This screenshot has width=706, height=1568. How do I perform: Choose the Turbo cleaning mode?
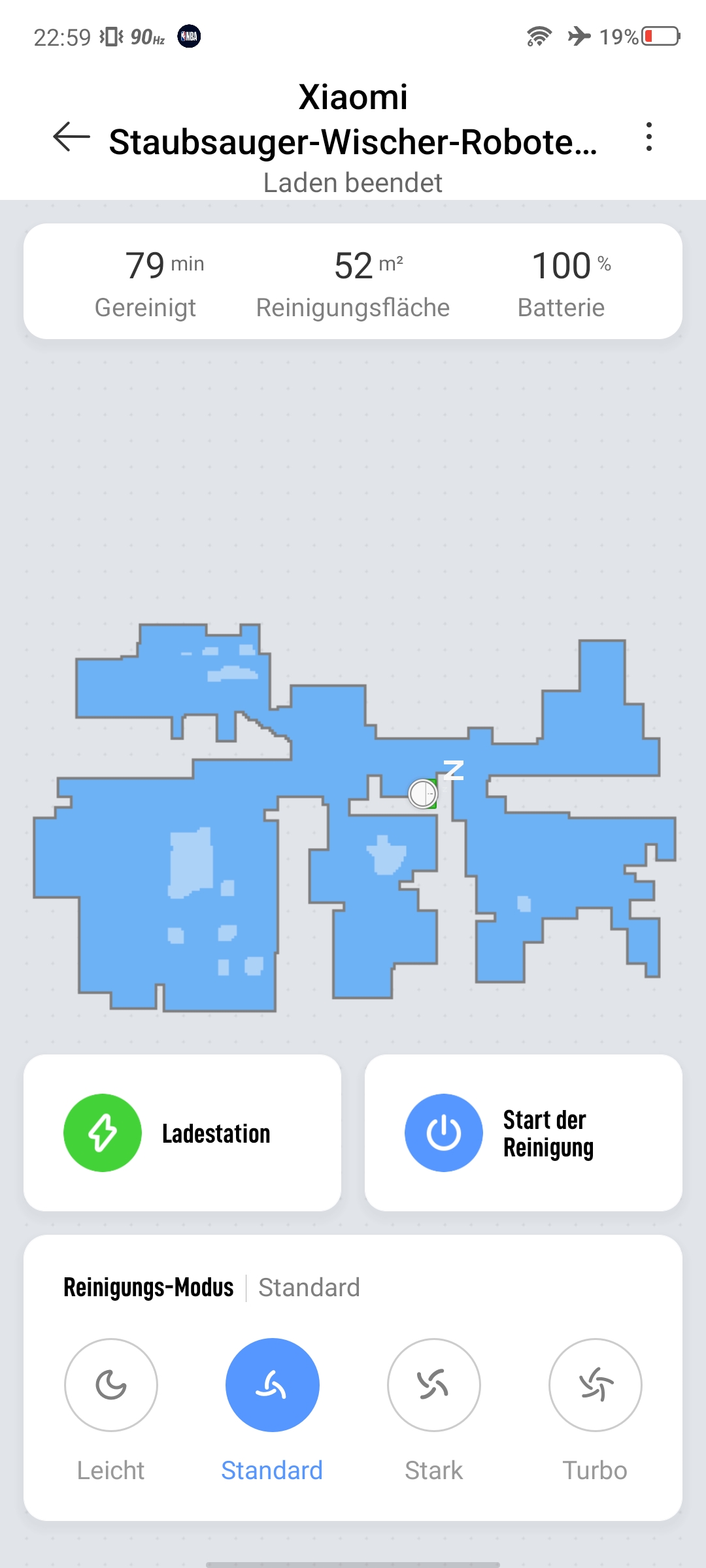point(596,1385)
